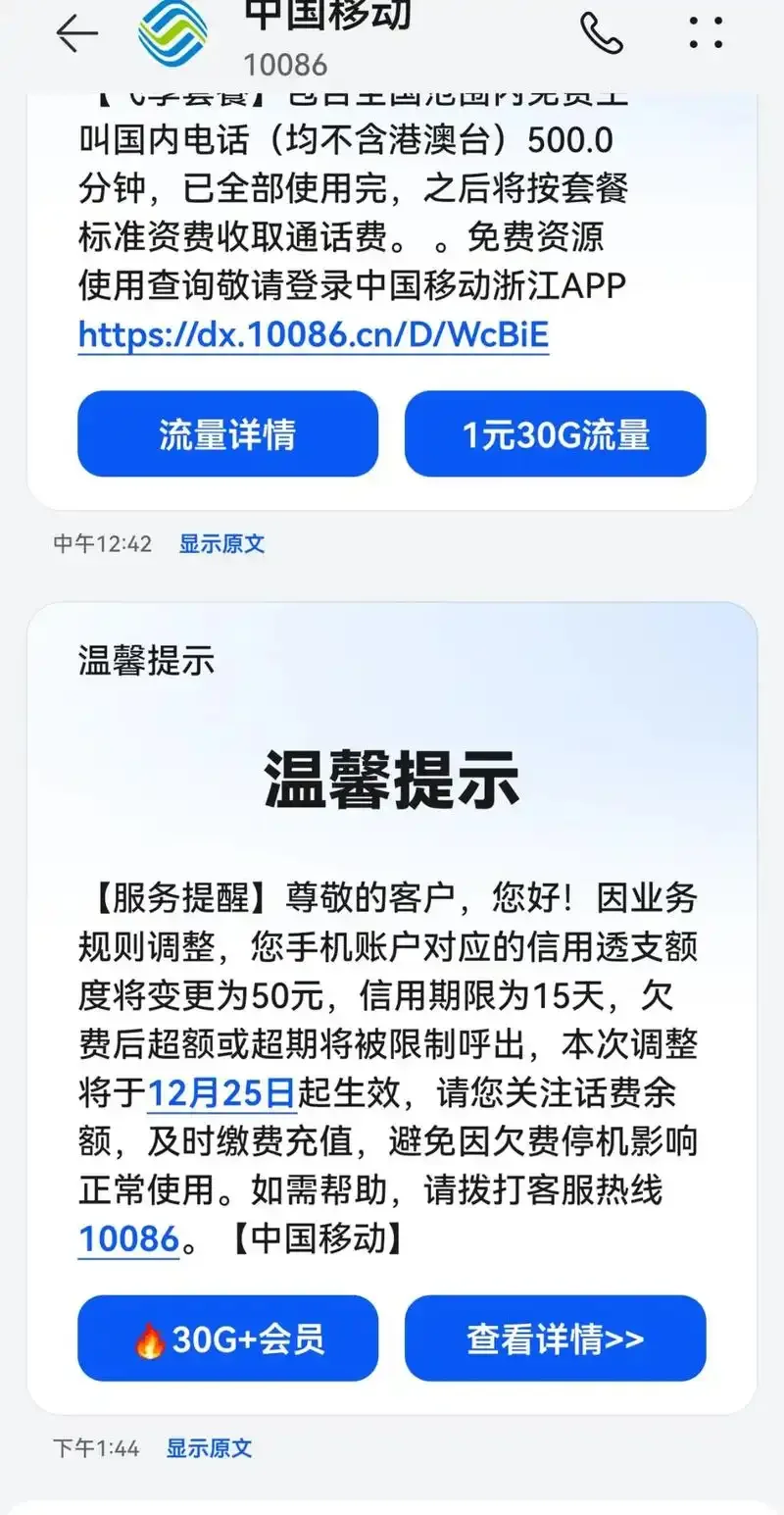Tap the 温馨提示 message card title
This screenshot has height=1515, width=784.
[x=143, y=662]
